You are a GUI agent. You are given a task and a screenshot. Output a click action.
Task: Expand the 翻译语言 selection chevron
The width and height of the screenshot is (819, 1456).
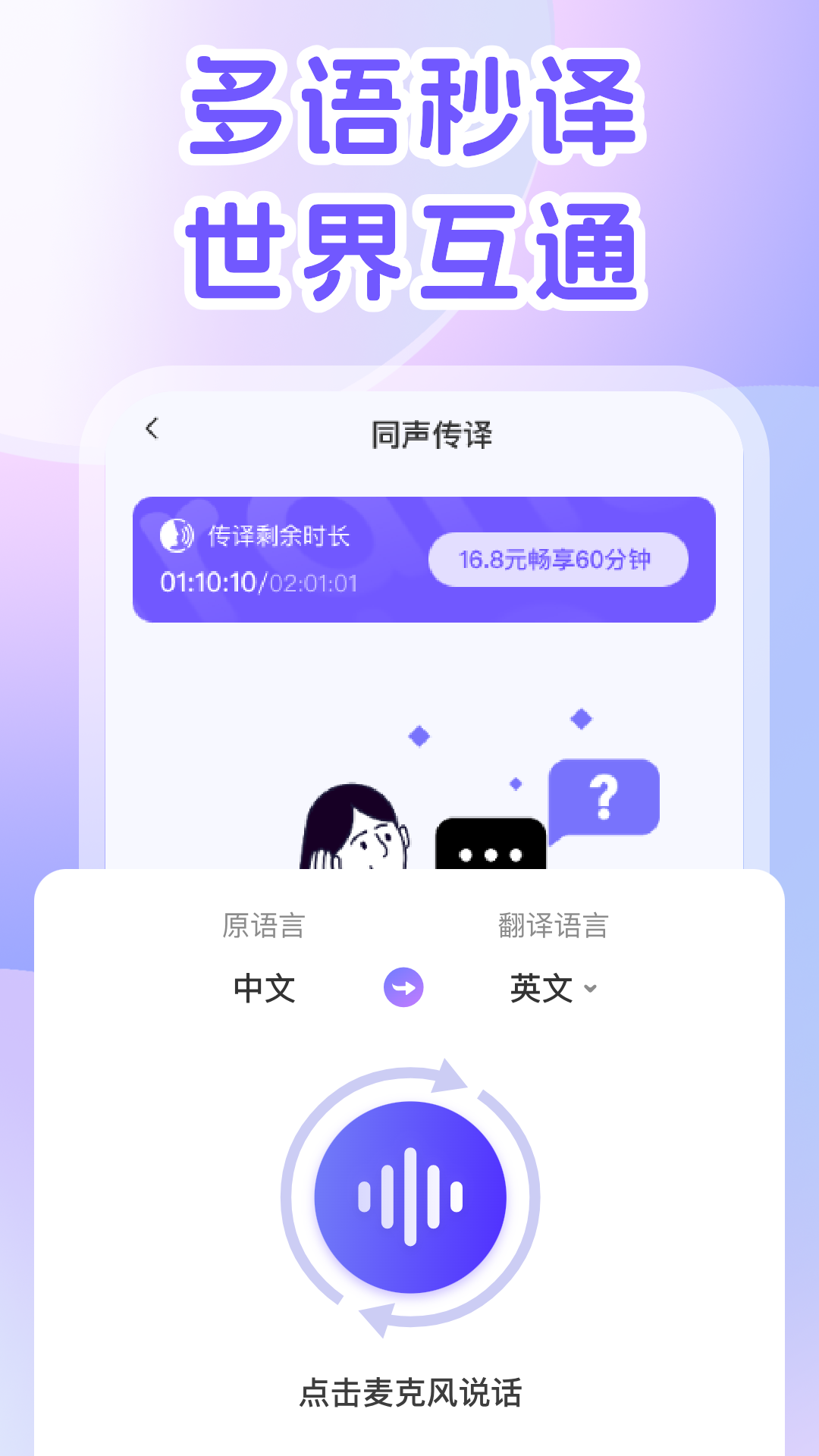tap(591, 988)
